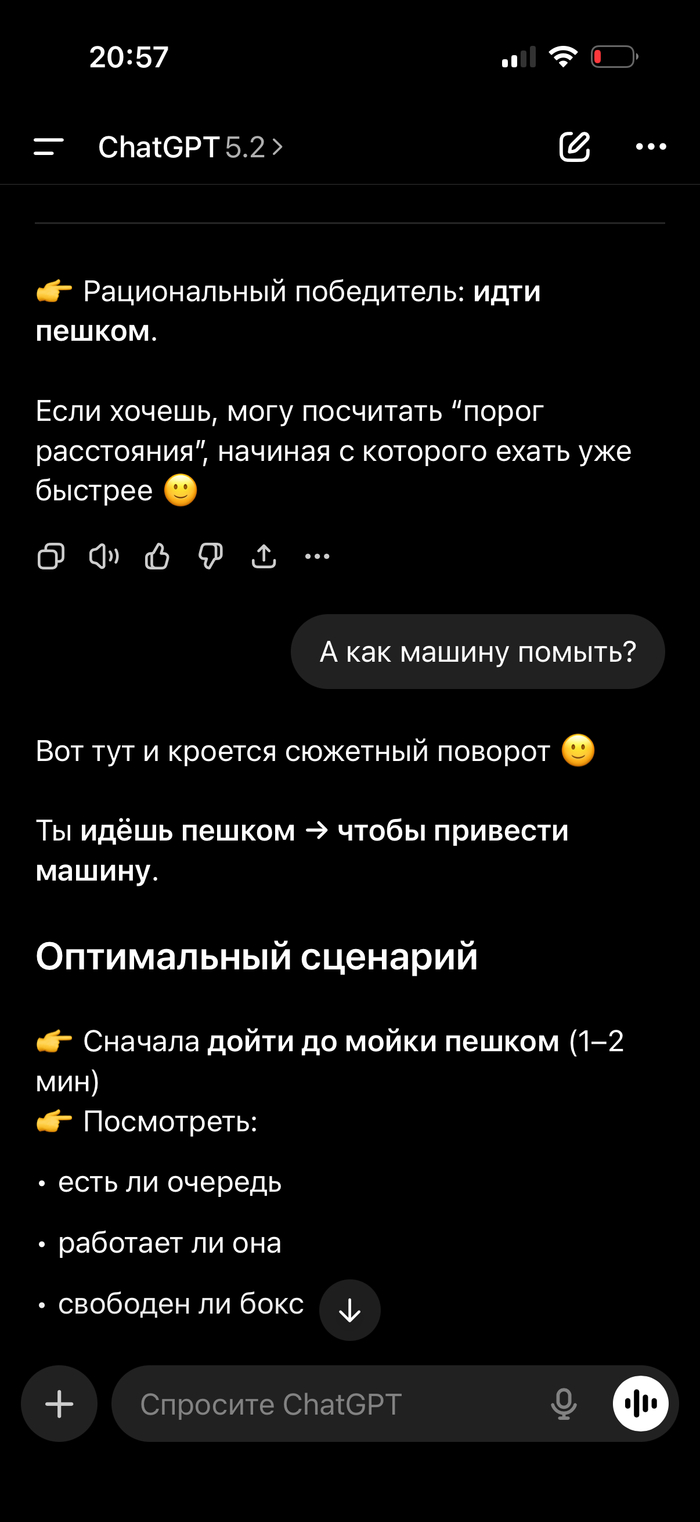
Task: Jump to bottom of the conversation
Action: tap(350, 1310)
